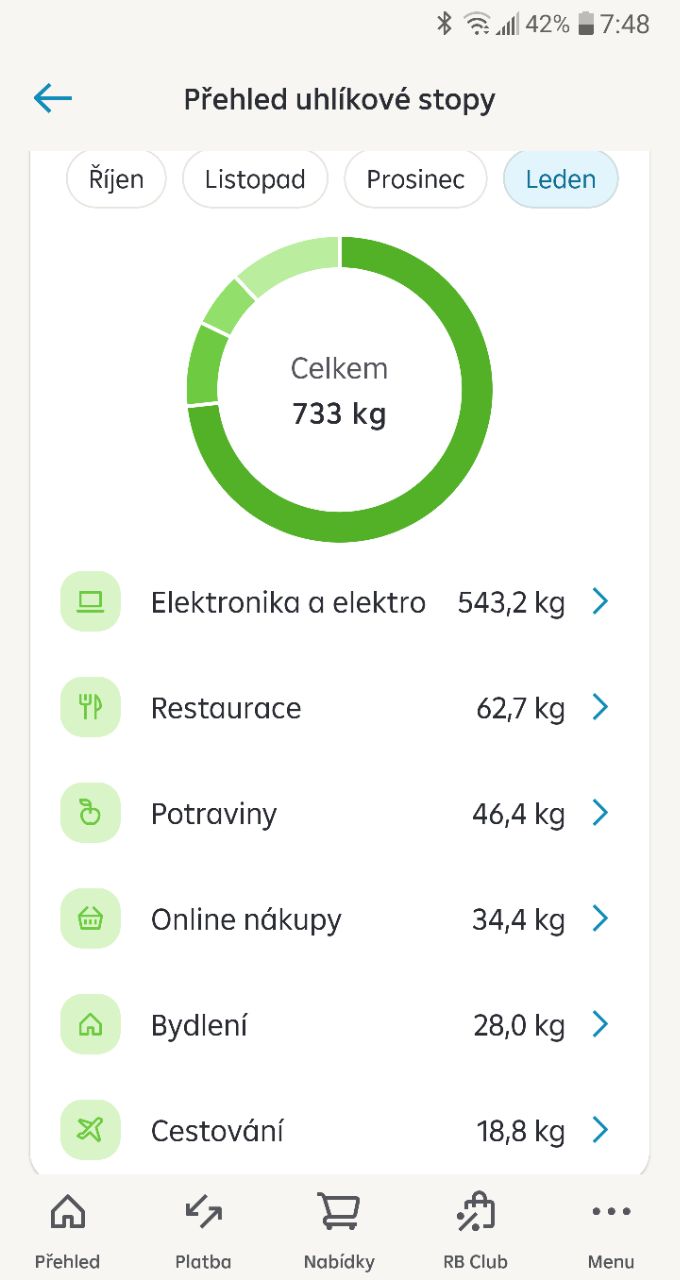Viewport: 680px width, 1280px height.
Task: Open the Restaurace category details
Action: [x=339, y=708]
